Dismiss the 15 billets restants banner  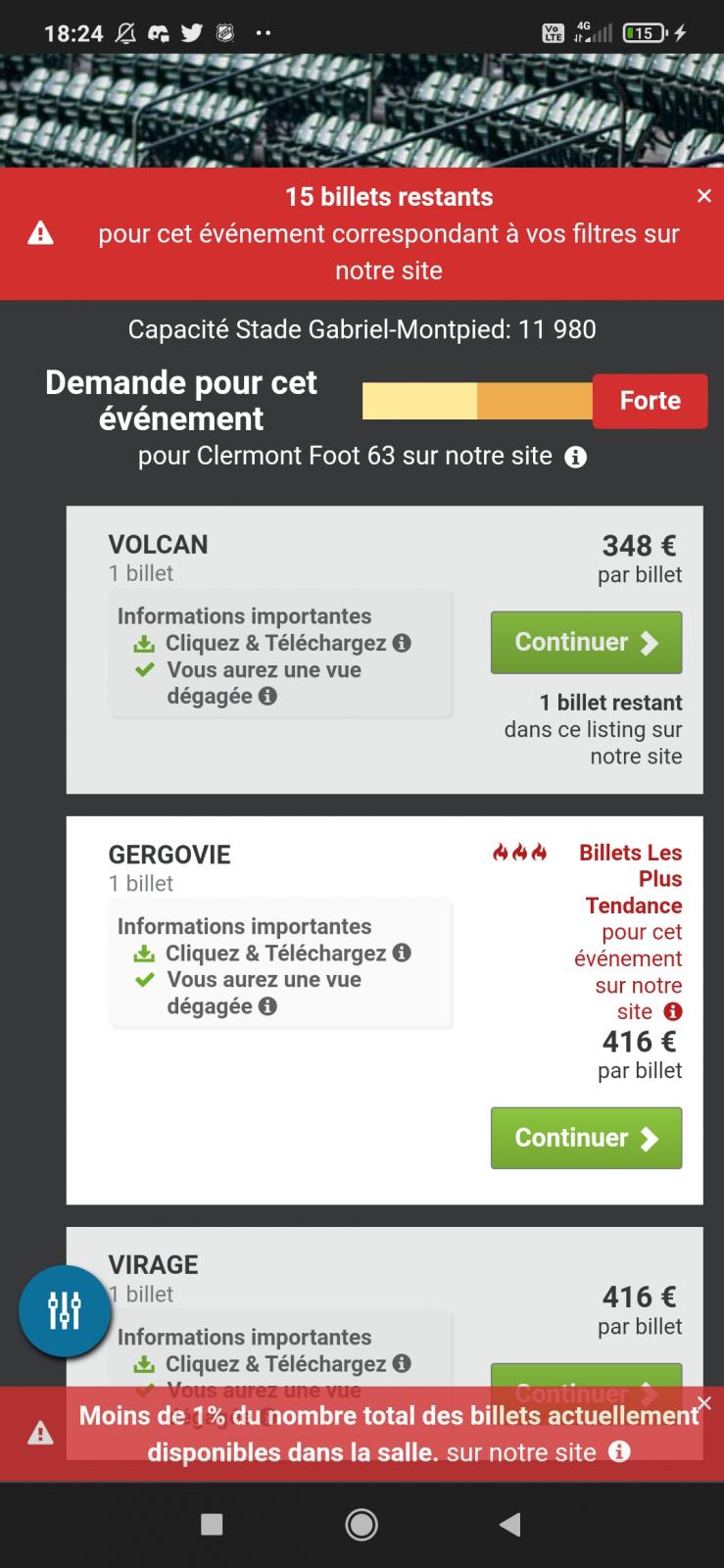[x=703, y=196]
